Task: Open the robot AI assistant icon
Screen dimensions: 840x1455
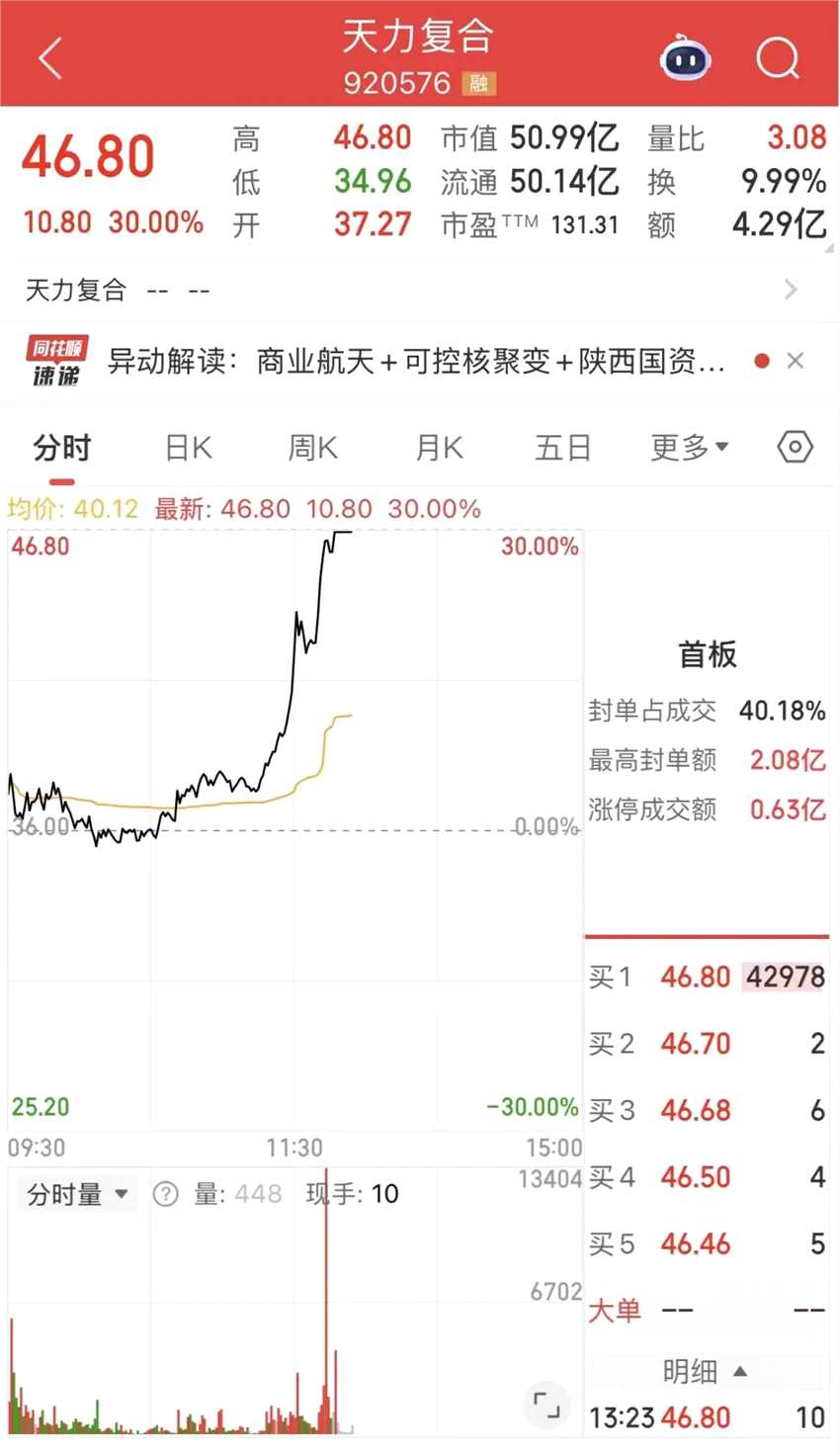Action: coord(686,59)
